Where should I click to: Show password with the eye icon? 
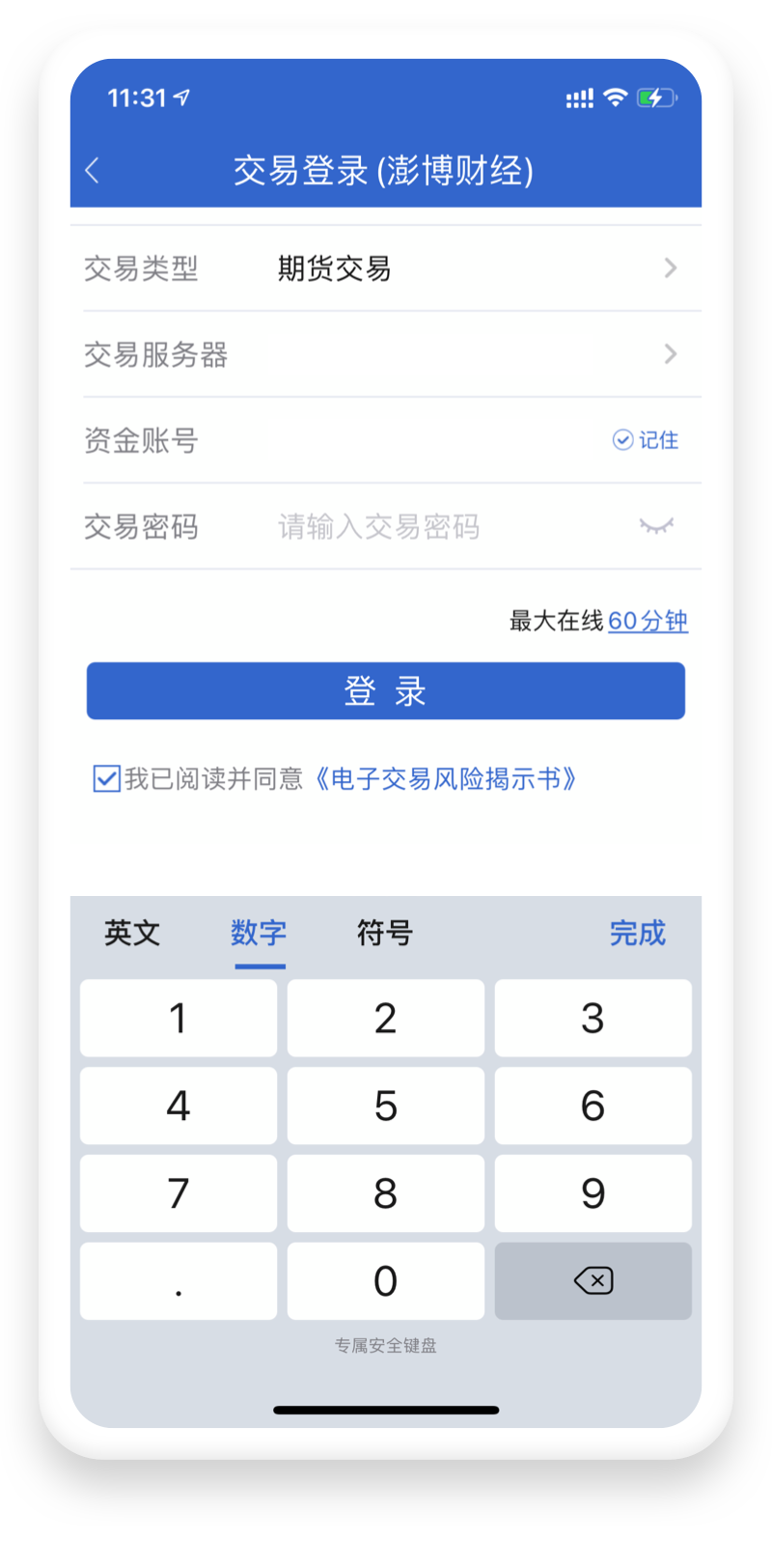point(656,526)
